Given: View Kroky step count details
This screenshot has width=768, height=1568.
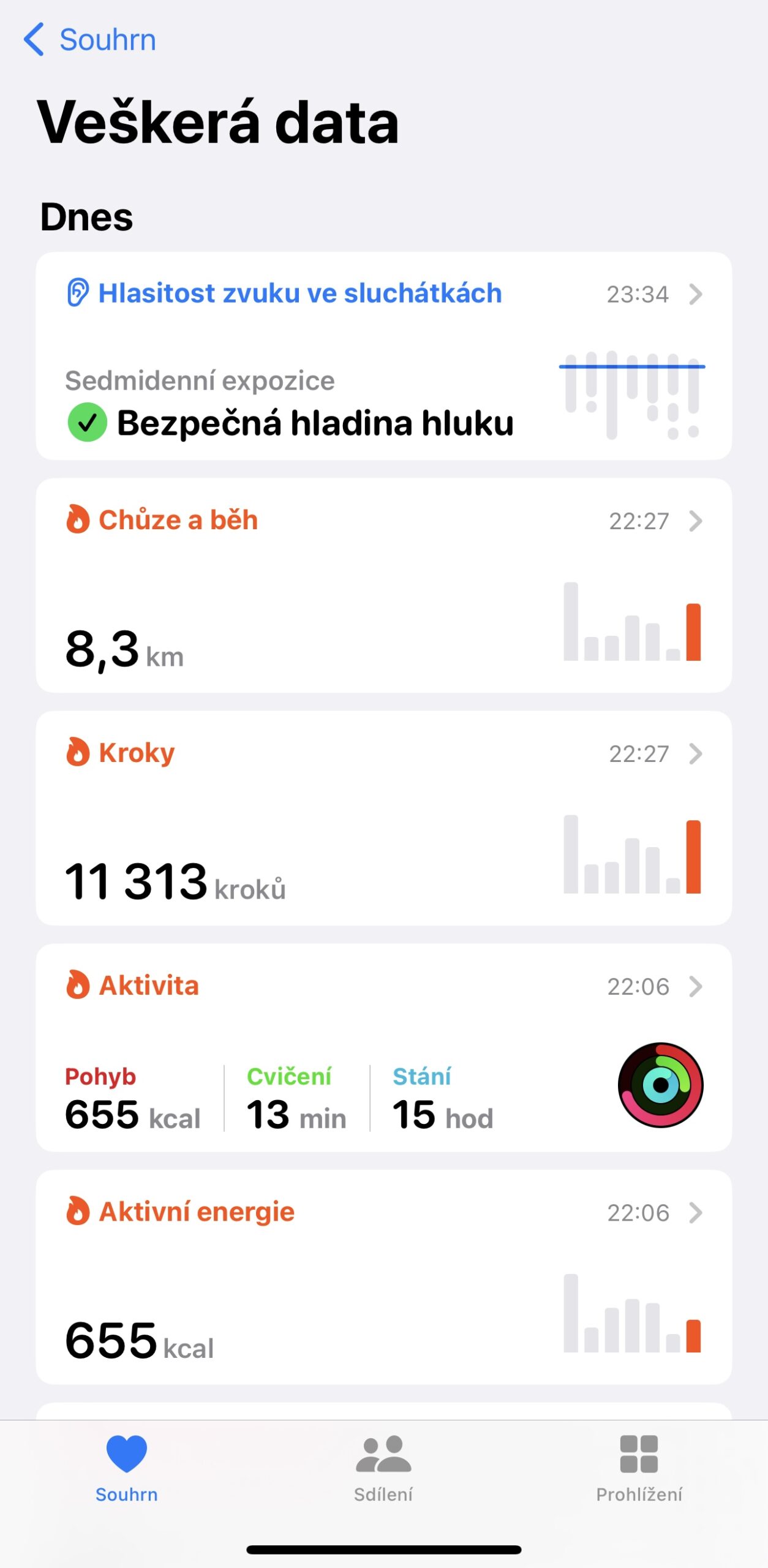Looking at the screenshot, I should (x=383, y=818).
